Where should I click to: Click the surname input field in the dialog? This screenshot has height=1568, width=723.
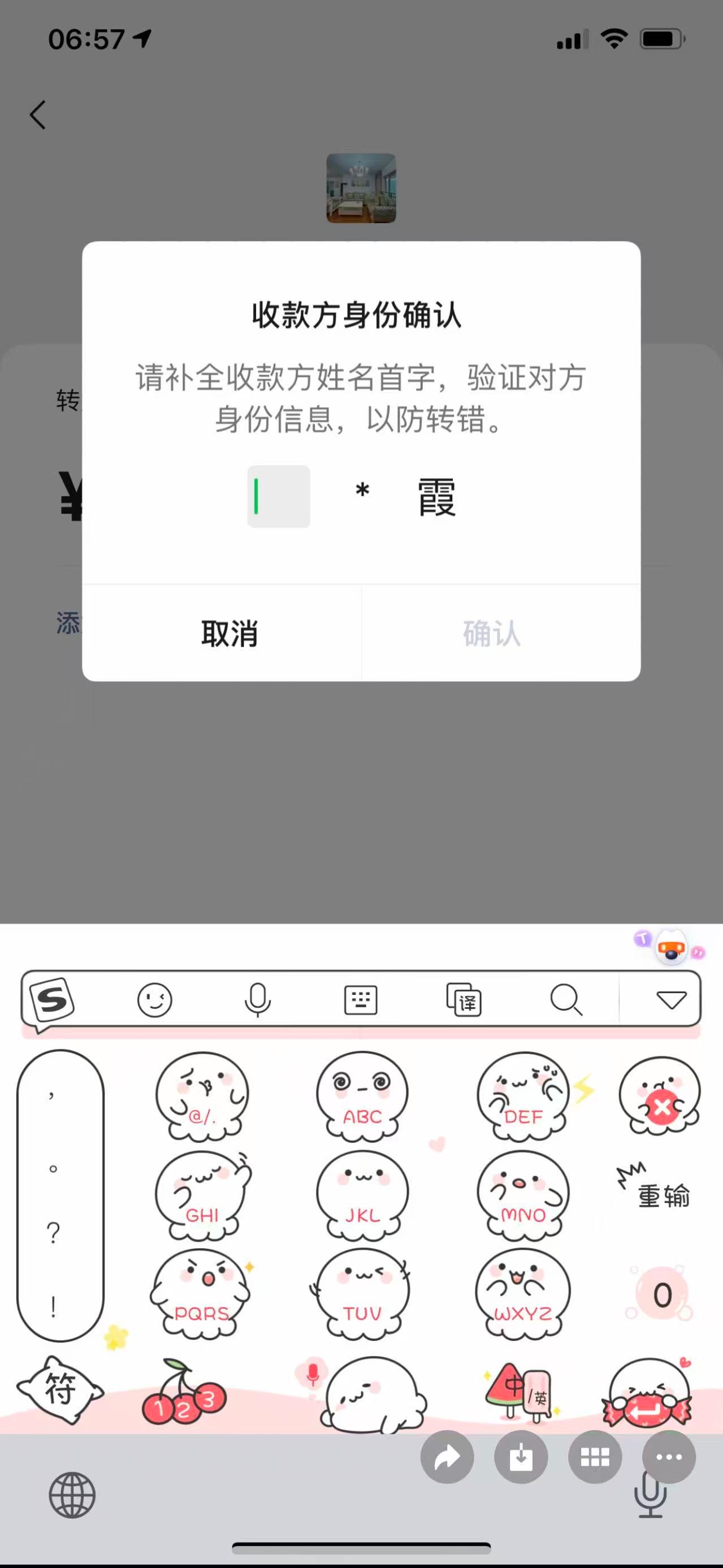[279, 496]
